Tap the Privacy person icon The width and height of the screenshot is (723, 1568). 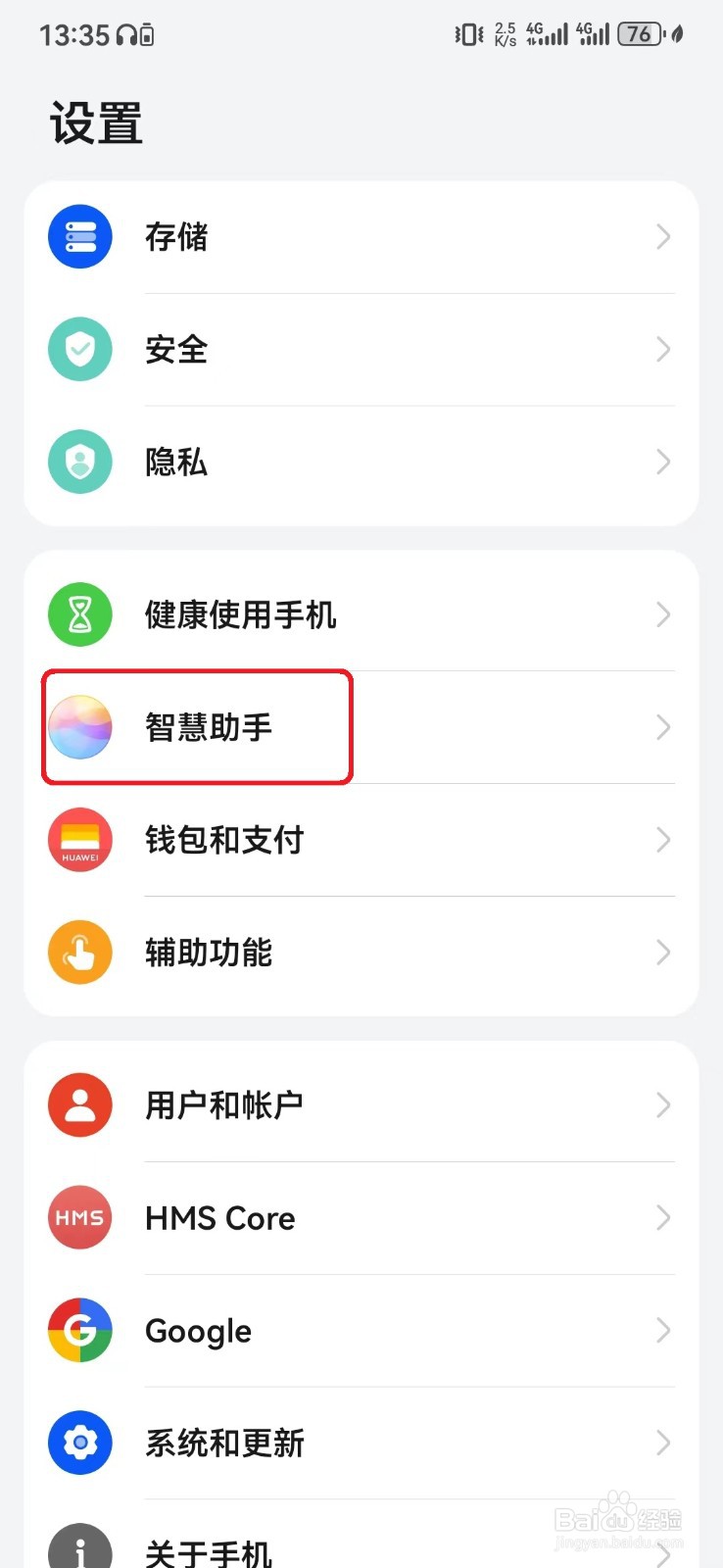[79, 462]
